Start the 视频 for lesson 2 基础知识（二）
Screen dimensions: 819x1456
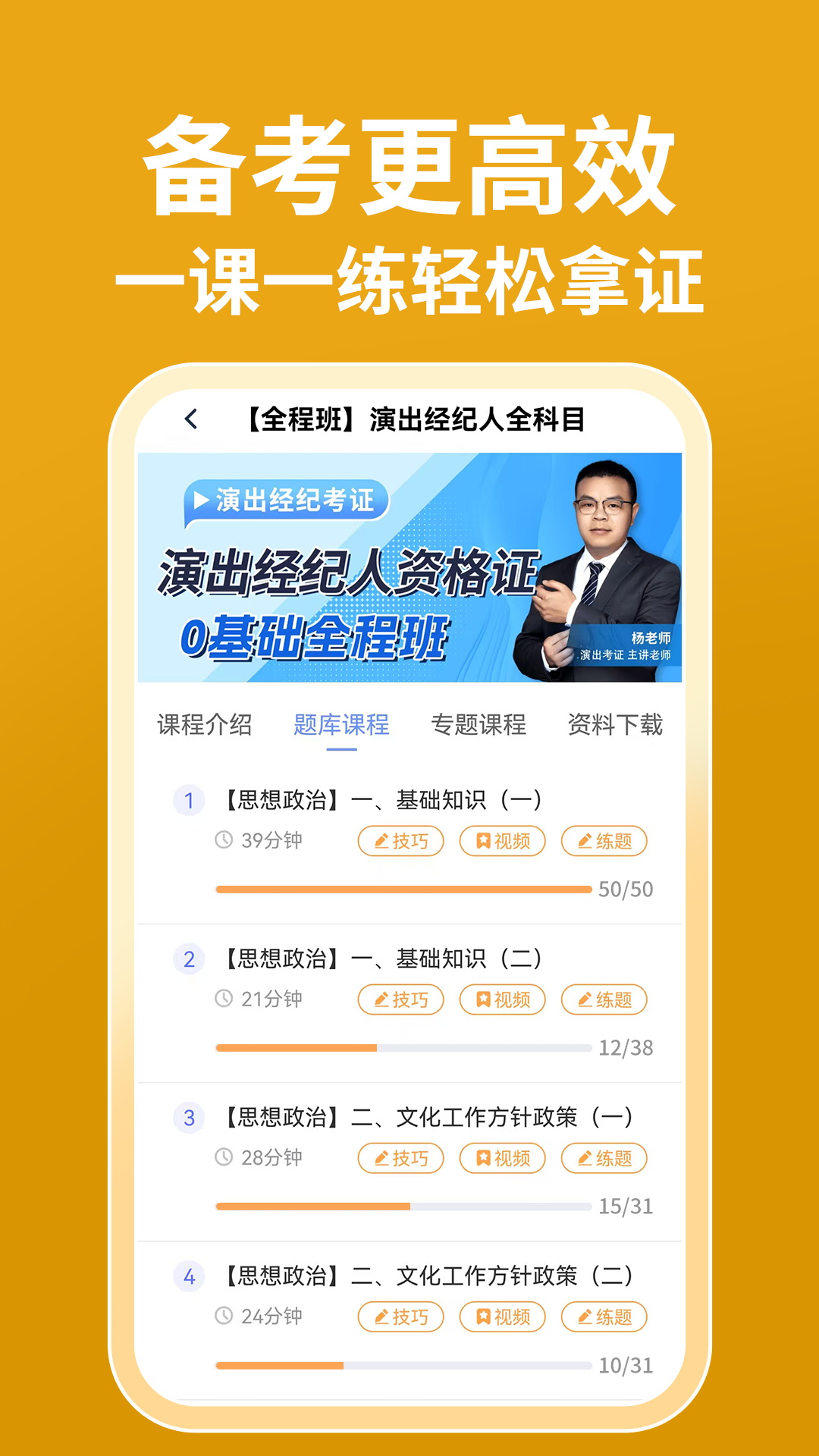(x=502, y=999)
